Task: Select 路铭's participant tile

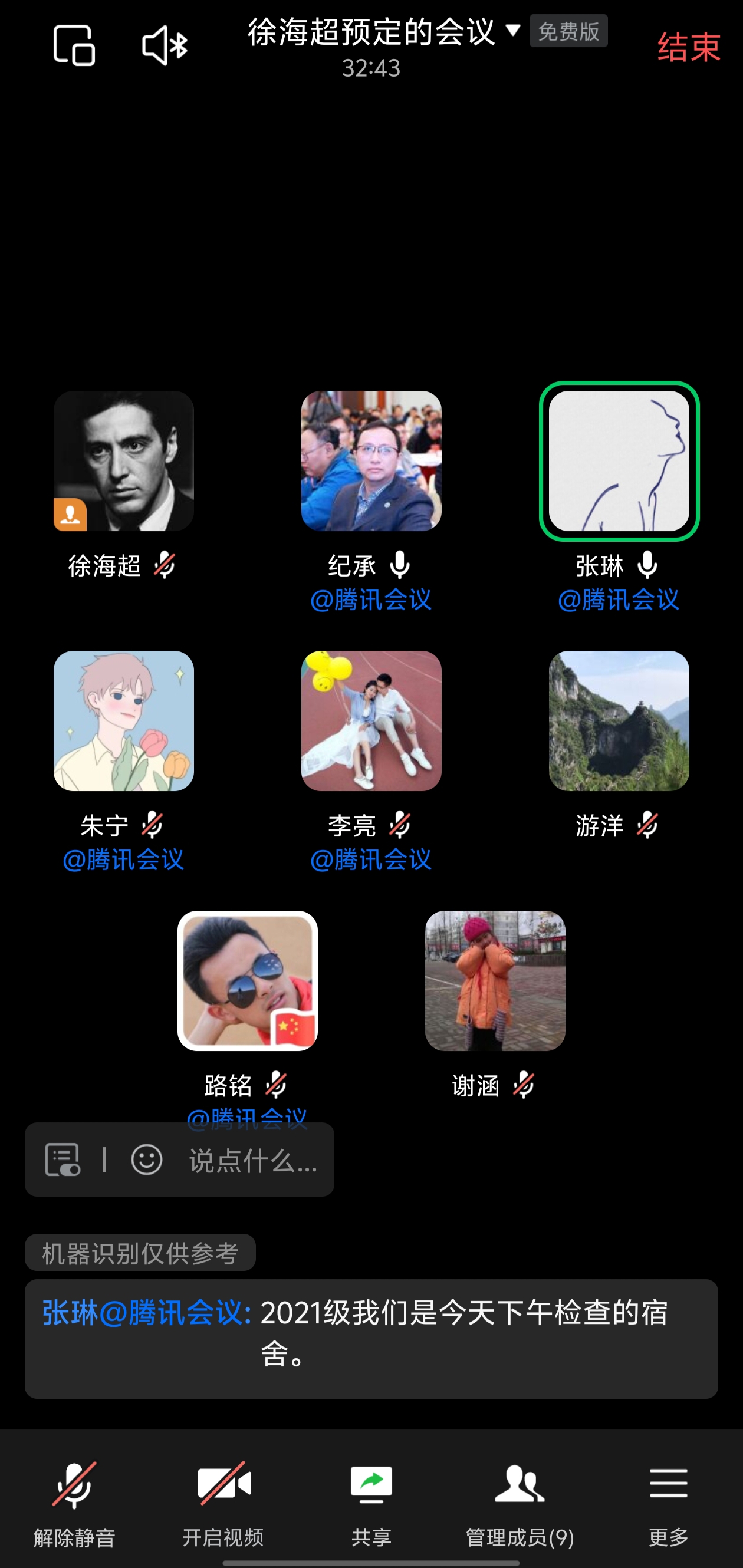Action: coord(247,981)
